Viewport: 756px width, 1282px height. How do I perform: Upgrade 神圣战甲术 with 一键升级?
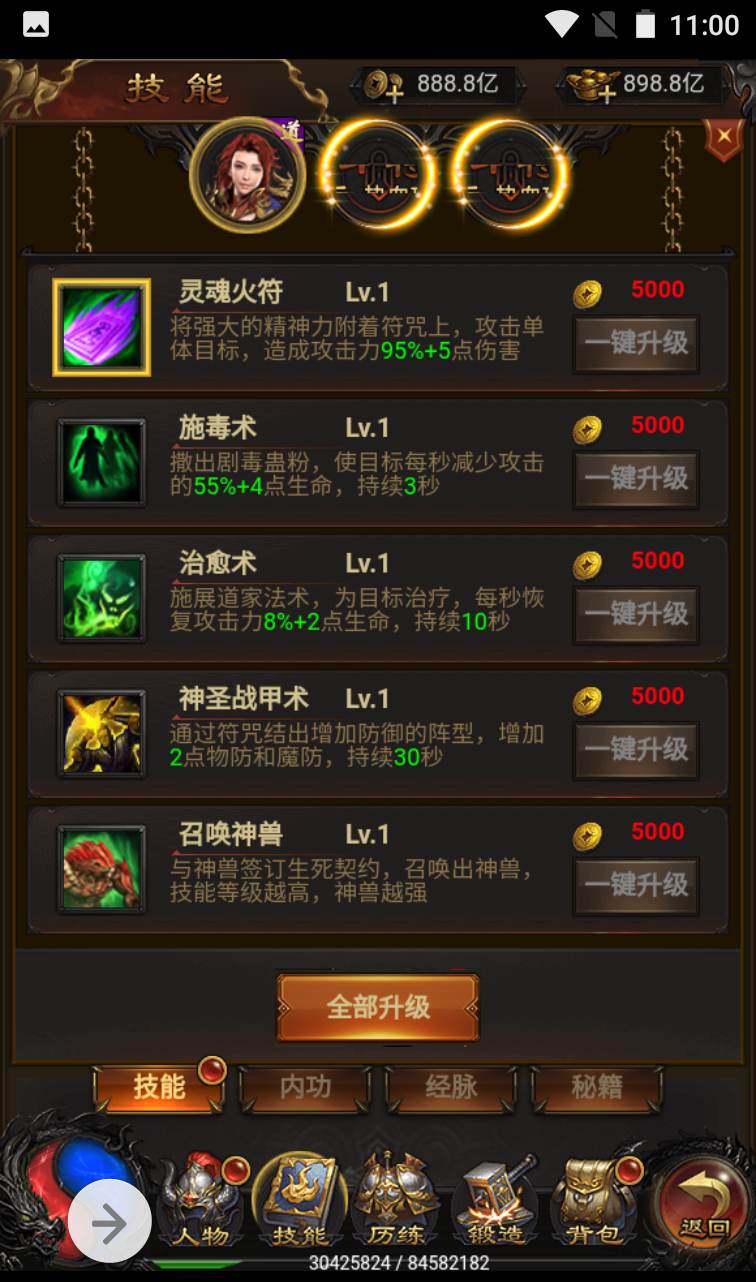(636, 749)
